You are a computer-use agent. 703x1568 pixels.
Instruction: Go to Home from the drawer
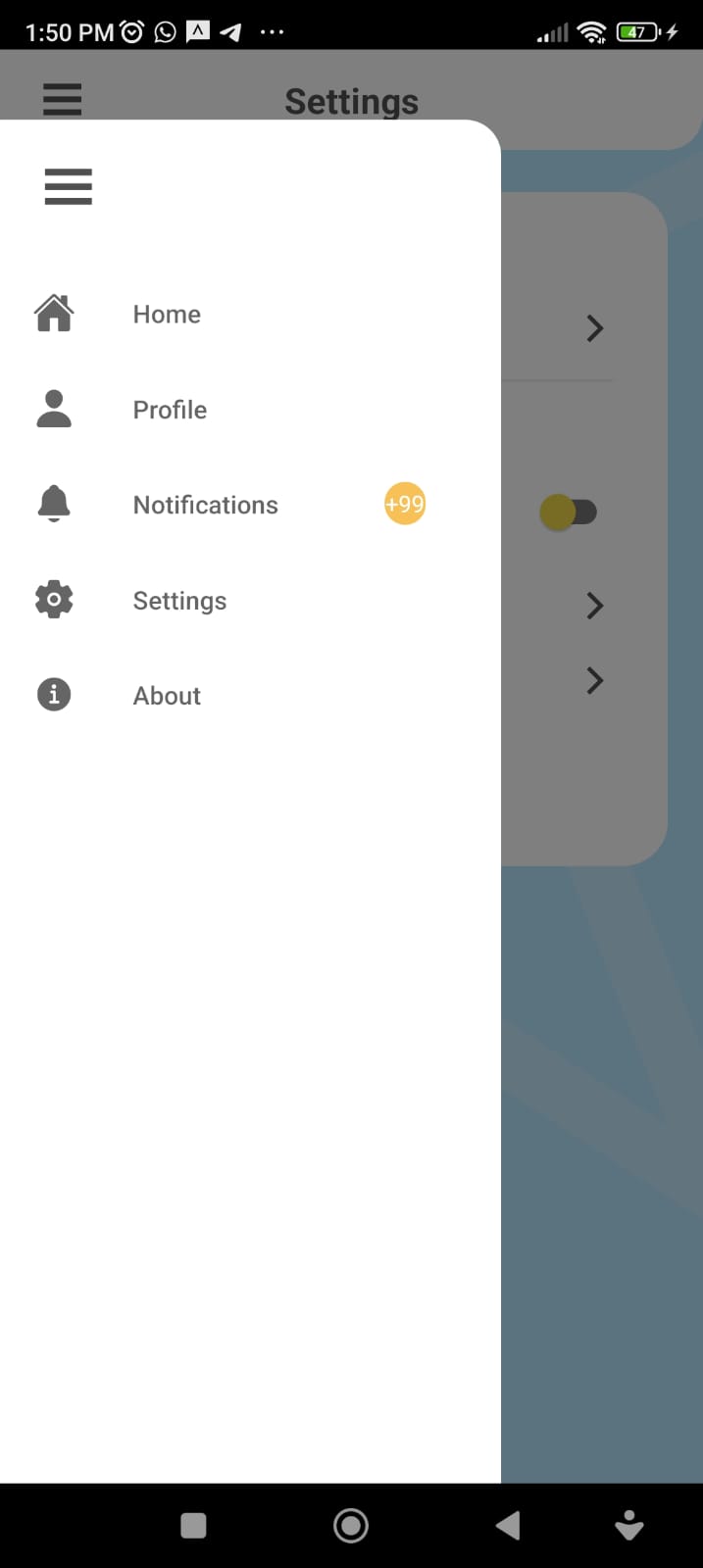[167, 315]
